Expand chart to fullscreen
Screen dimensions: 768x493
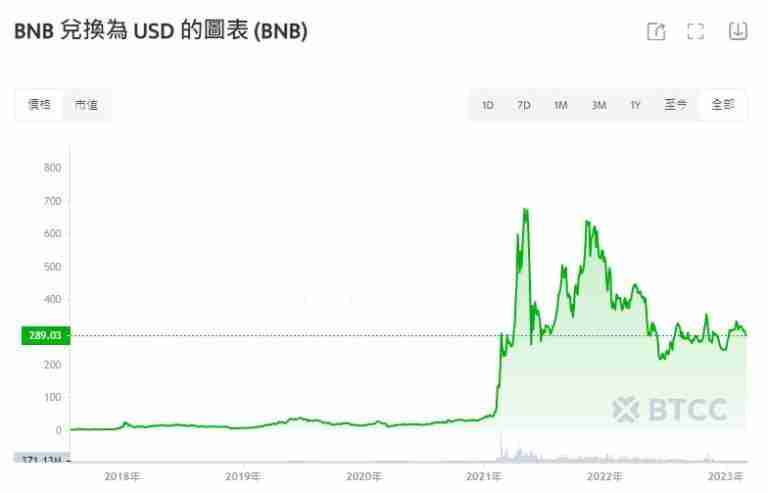pos(696,31)
